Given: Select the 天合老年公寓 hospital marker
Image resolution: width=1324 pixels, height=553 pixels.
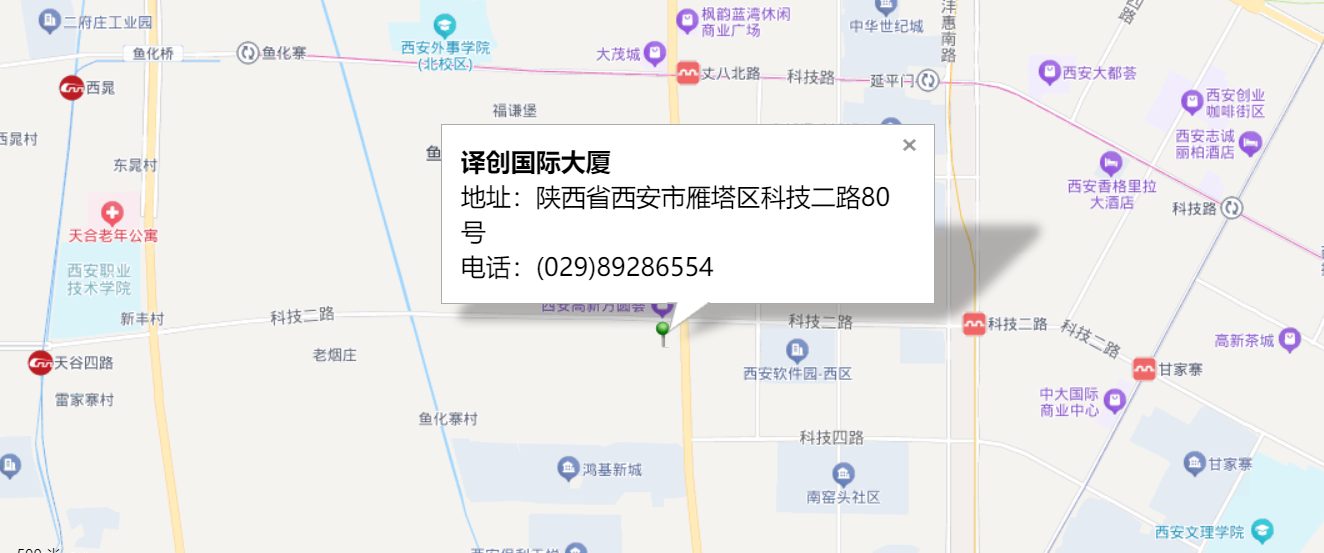Looking at the screenshot, I should point(112,213).
